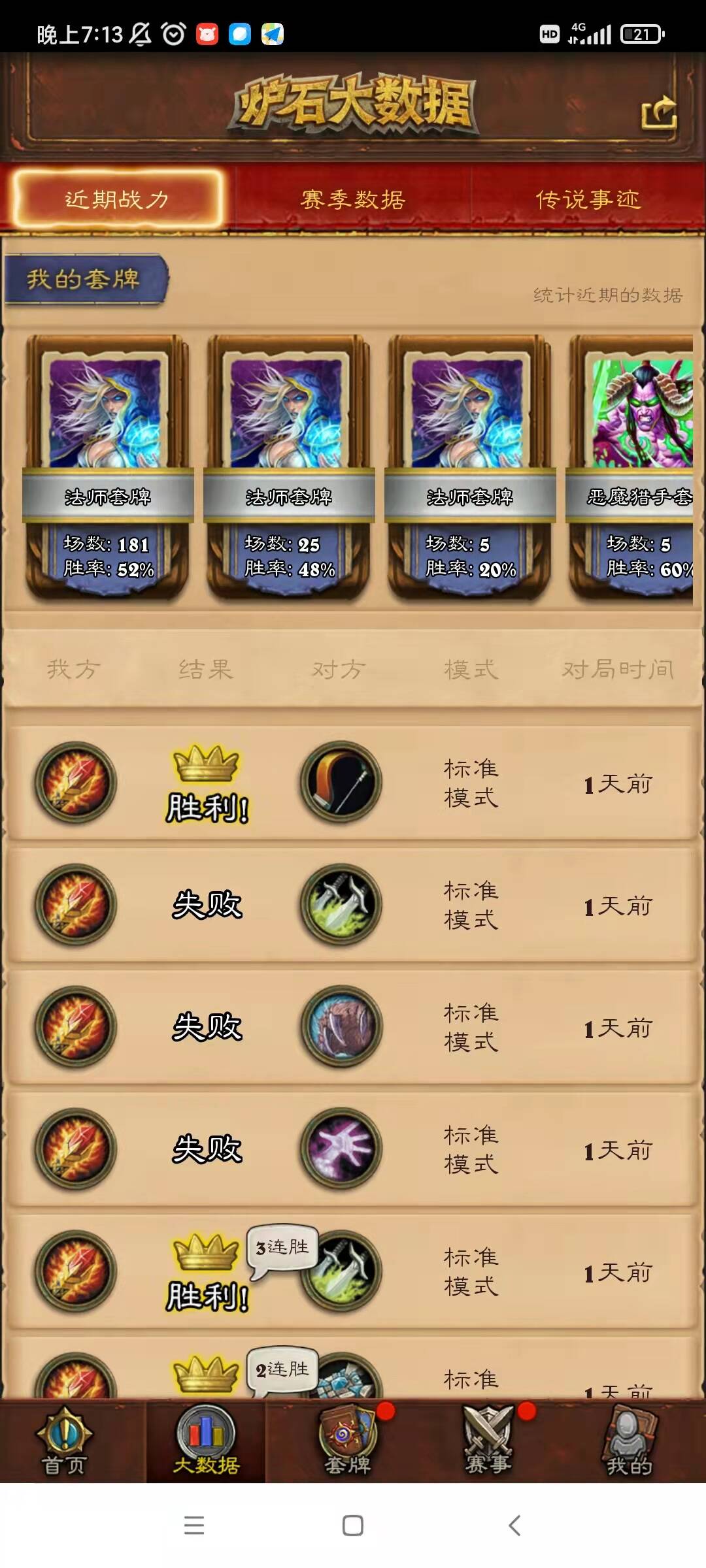Screen dimensions: 706x1568
Task: Open the 3连胜 victory match record
Action: click(353, 1271)
